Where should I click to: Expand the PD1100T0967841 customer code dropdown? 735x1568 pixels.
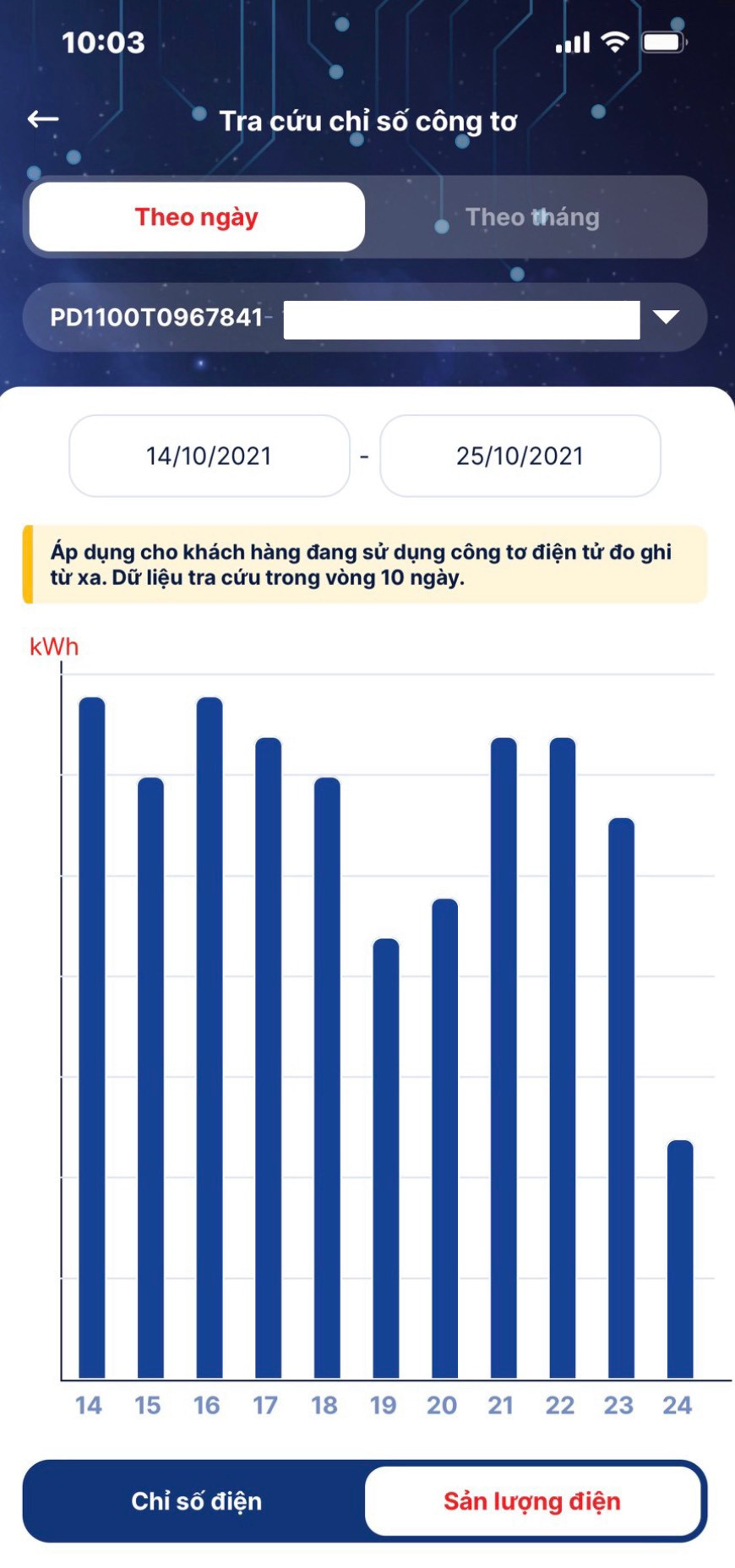click(x=666, y=317)
